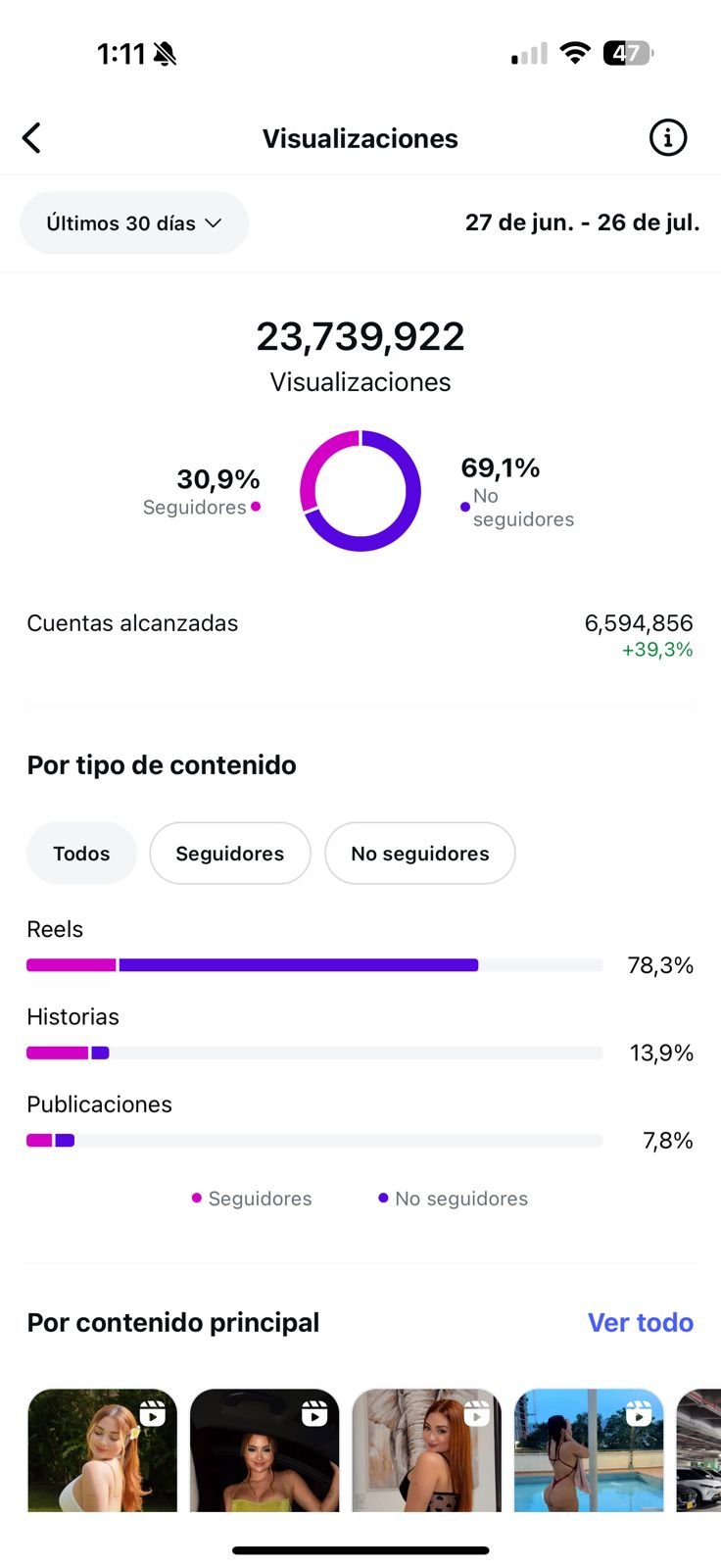The image size is (721, 1568).
Task: Open the second reel with dark background
Action: [x=264, y=1450]
